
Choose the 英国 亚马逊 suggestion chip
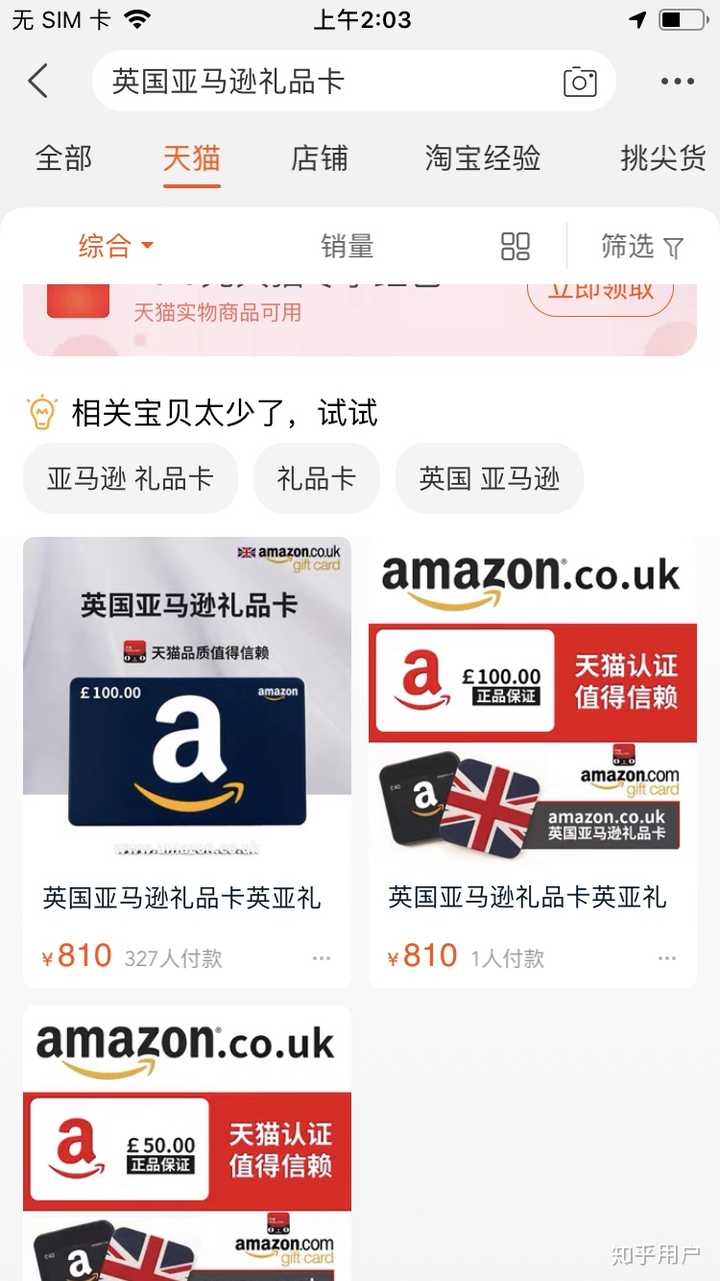coord(489,478)
